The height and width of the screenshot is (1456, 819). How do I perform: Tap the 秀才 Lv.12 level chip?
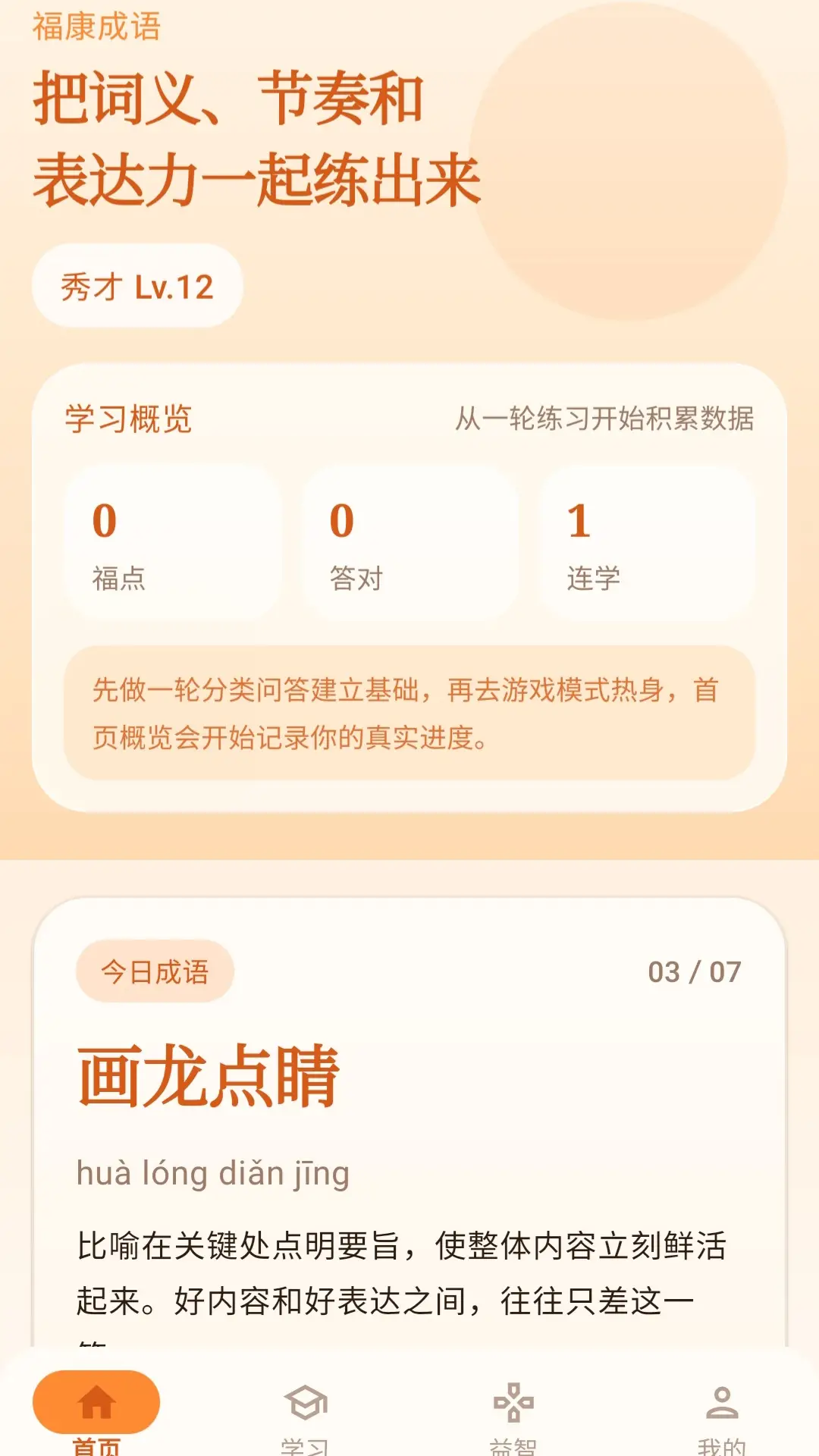137,286
